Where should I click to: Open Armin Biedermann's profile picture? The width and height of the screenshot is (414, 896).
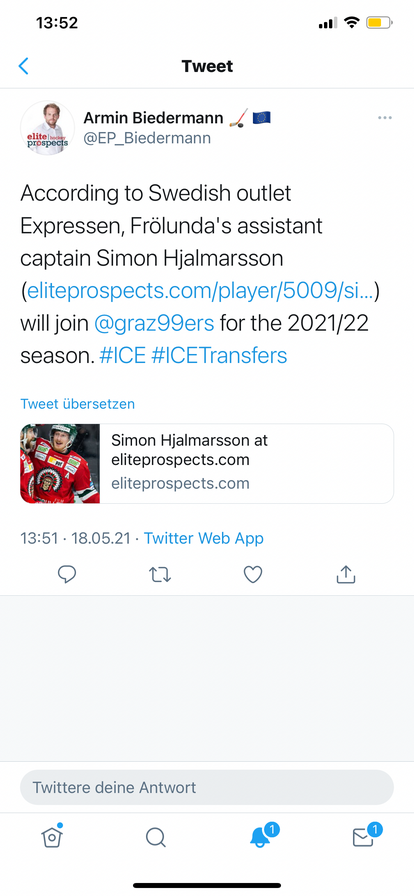point(47,128)
